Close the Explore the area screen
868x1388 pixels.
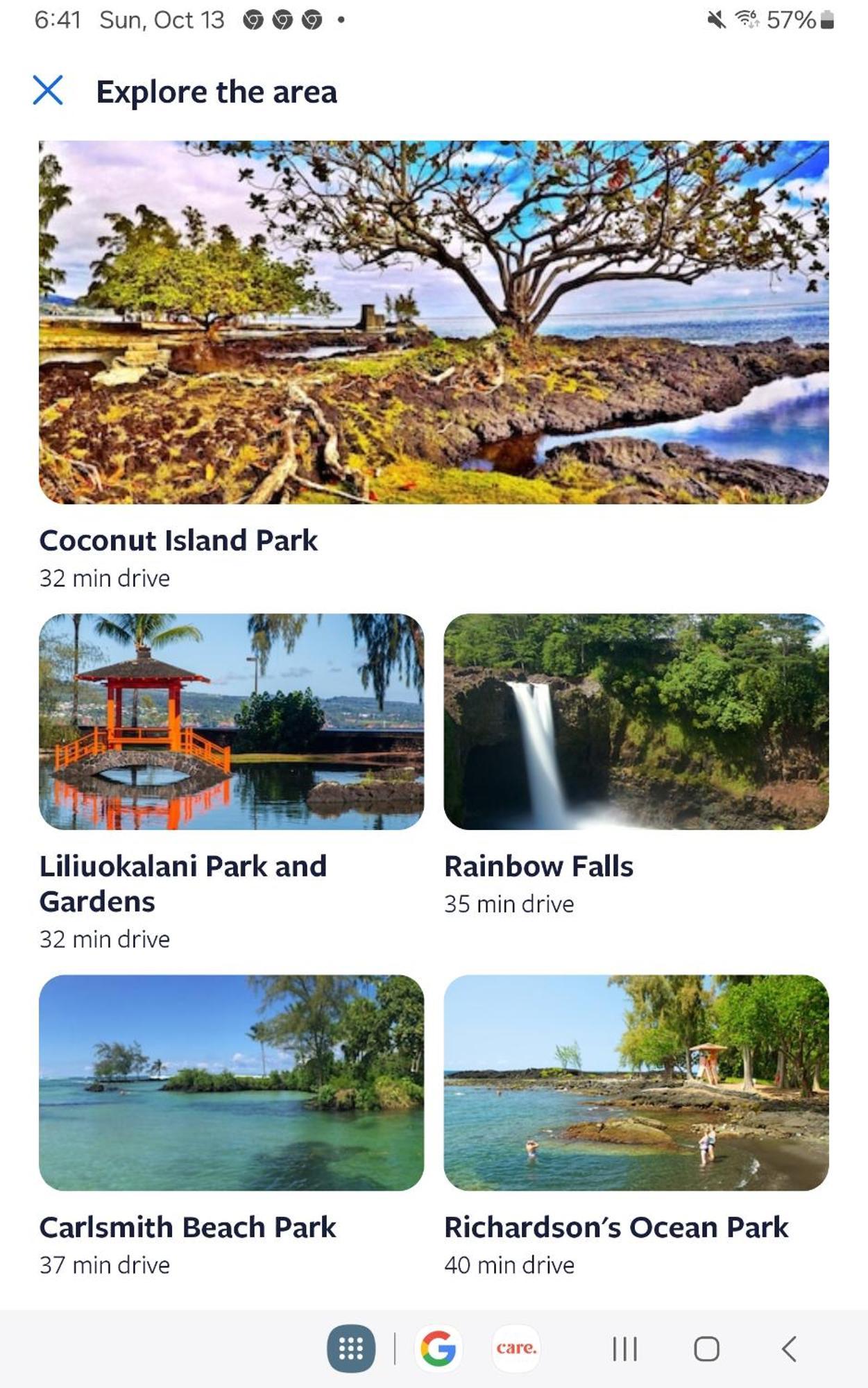[48, 91]
